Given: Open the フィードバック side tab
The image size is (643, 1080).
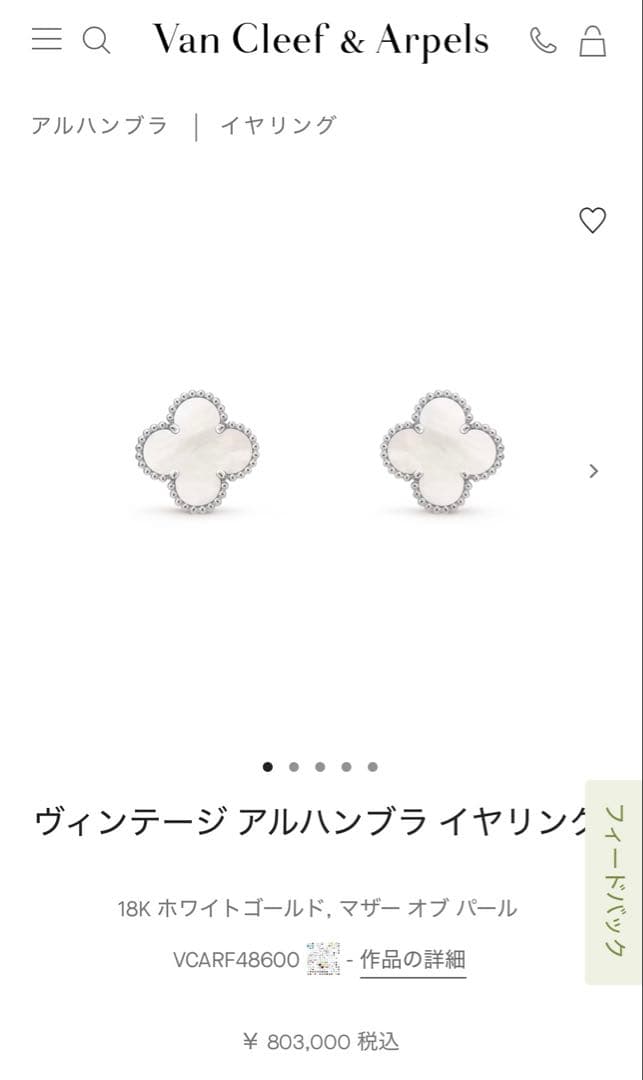Looking at the screenshot, I should (x=613, y=880).
